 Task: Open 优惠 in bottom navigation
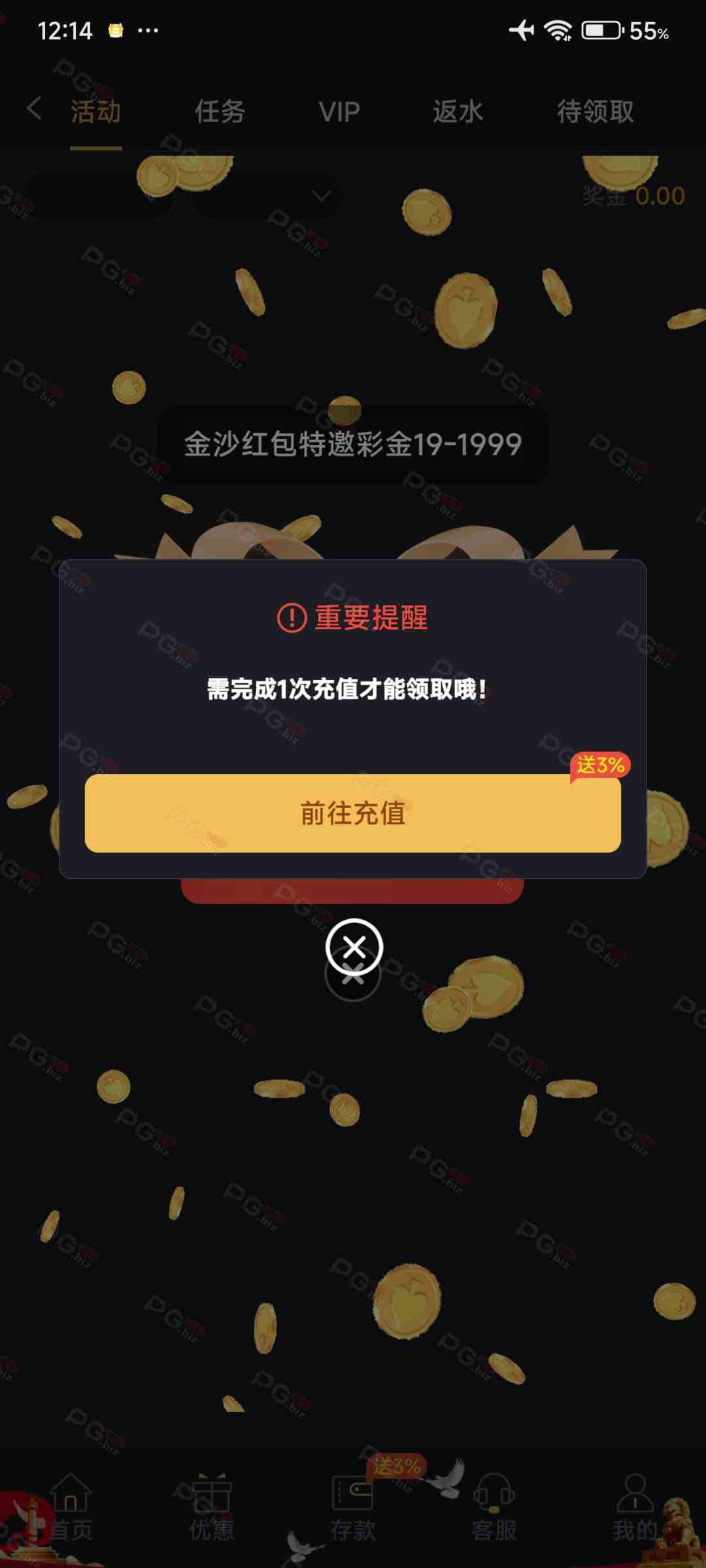point(211,1508)
